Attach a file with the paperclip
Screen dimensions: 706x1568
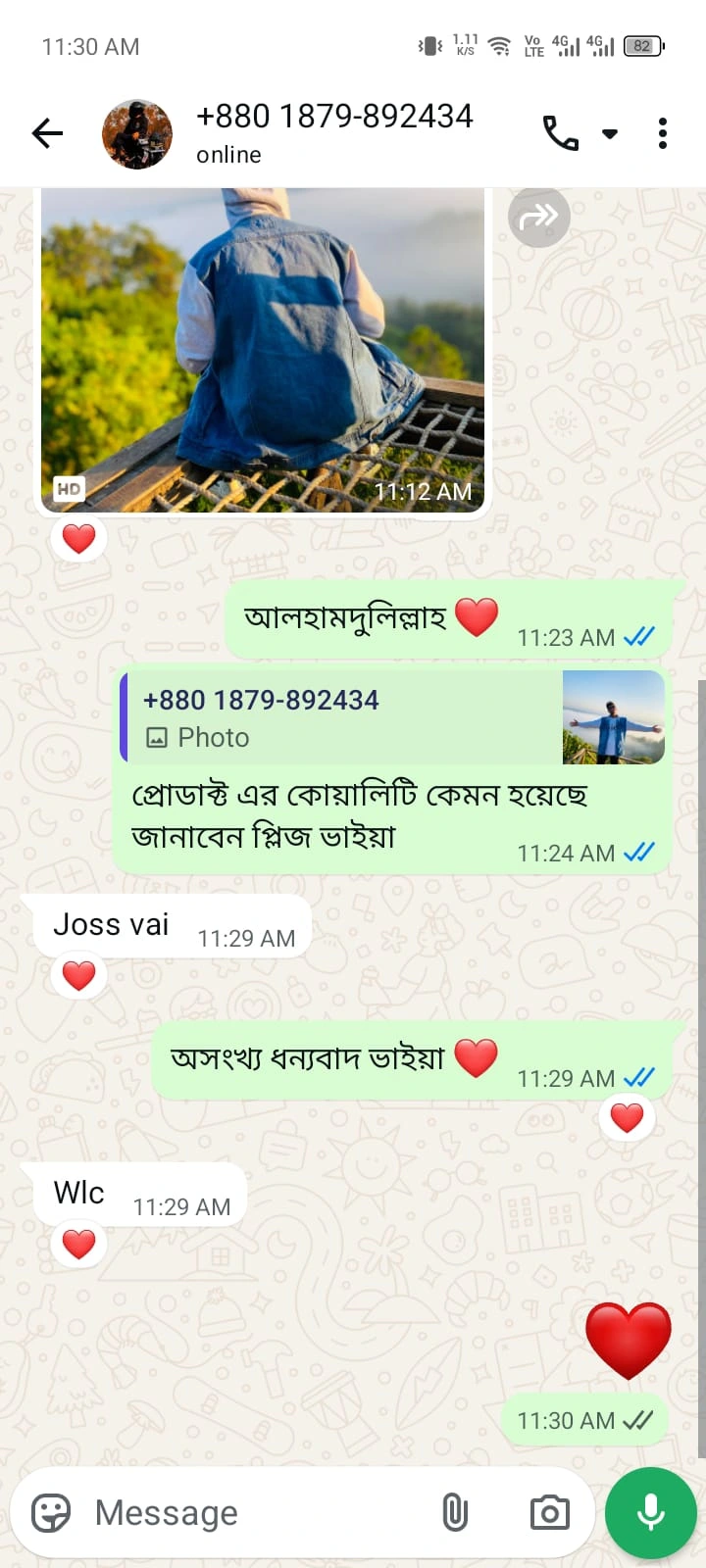[455, 1513]
